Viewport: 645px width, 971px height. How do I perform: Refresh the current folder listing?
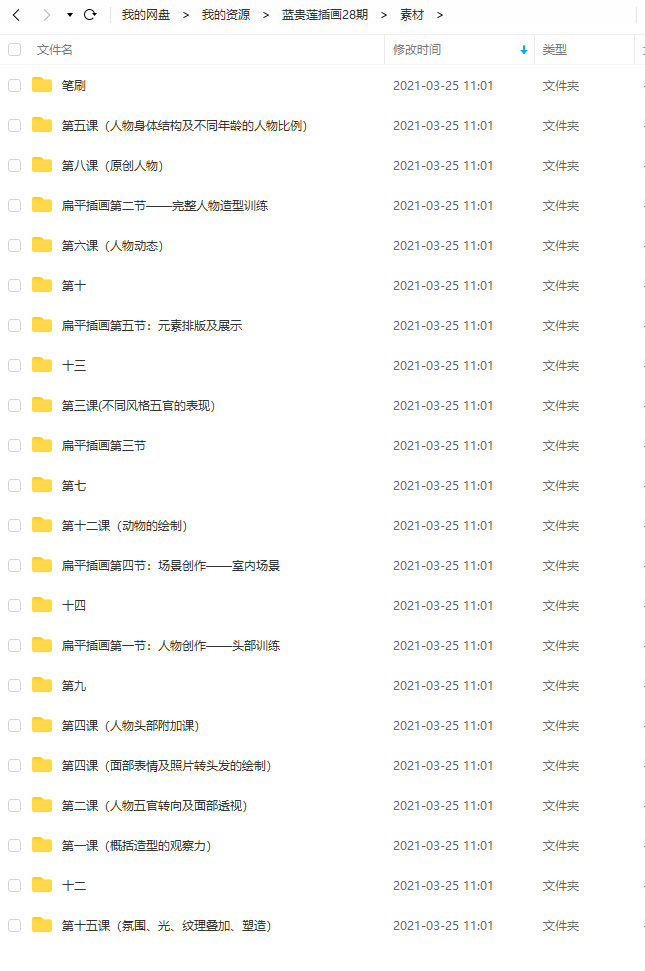coord(91,15)
